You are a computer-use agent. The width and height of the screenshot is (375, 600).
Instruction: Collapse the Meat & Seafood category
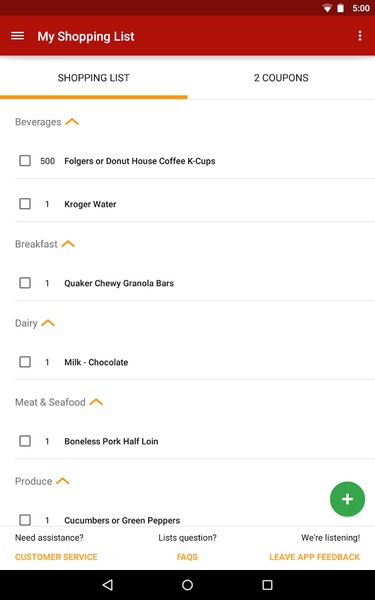coord(96,402)
